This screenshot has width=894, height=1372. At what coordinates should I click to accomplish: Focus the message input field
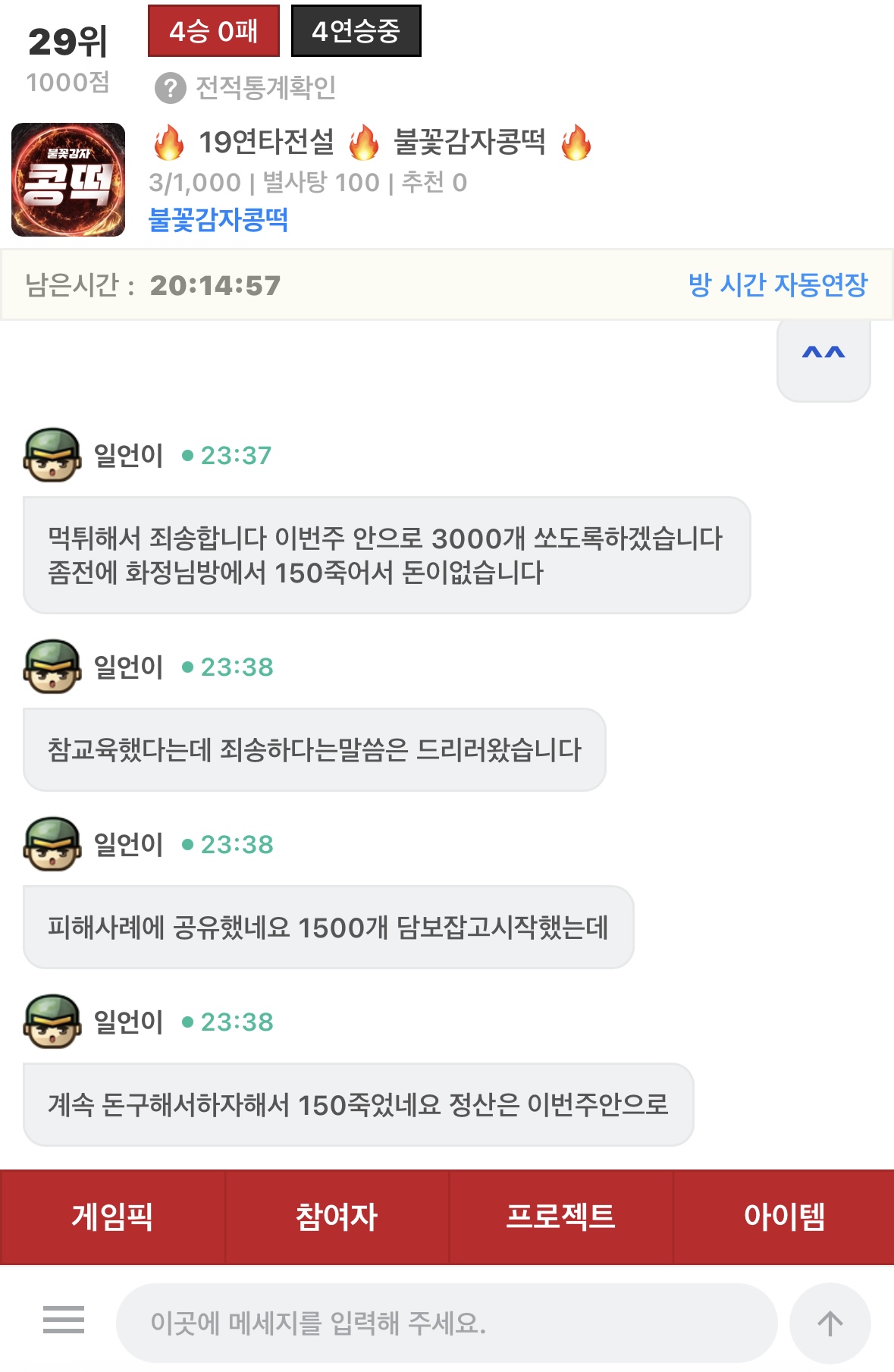pos(446,1323)
